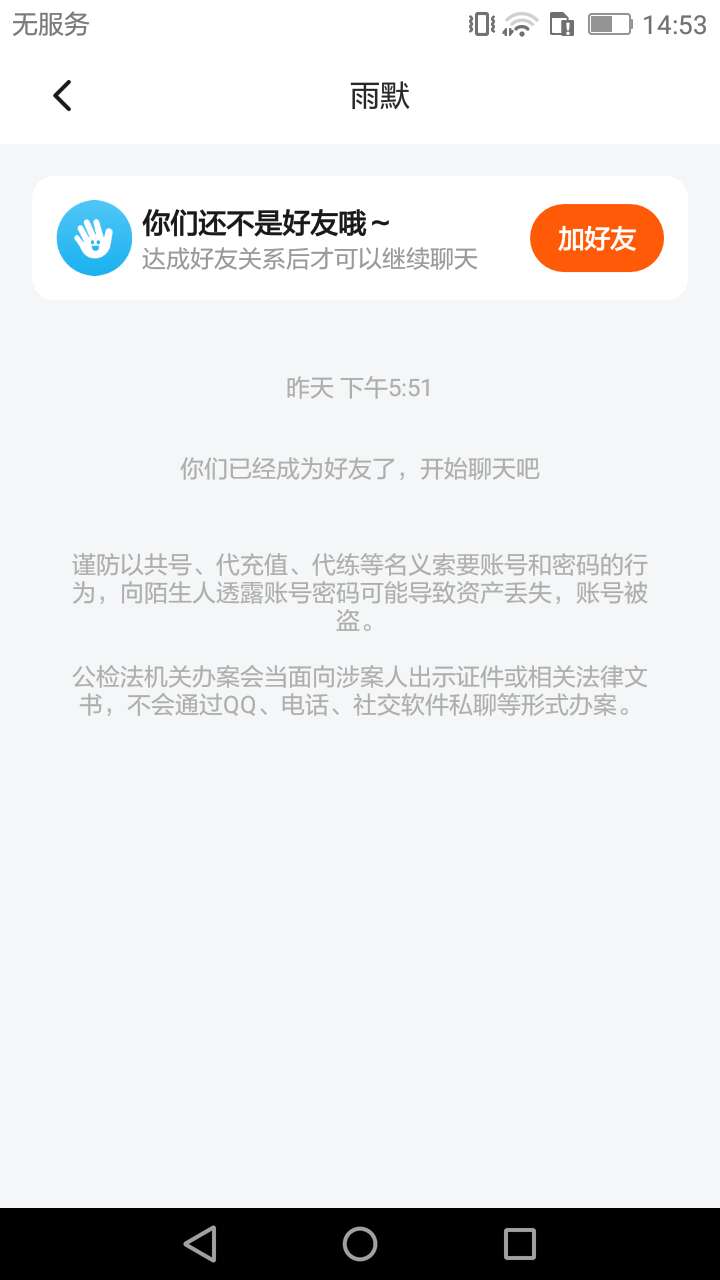
Task: Tap the 加好友 button
Action: pyautogui.click(x=596, y=238)
